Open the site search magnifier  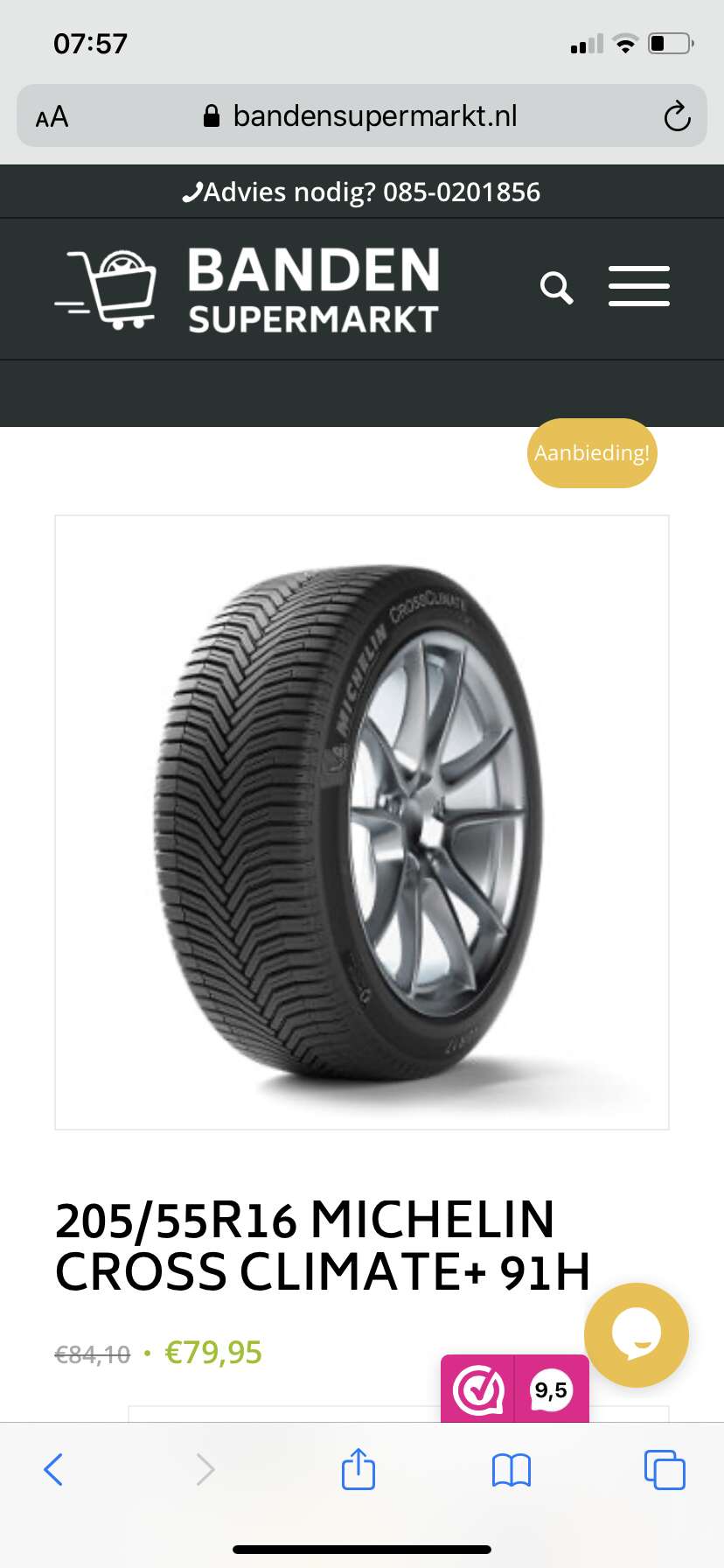556,287
